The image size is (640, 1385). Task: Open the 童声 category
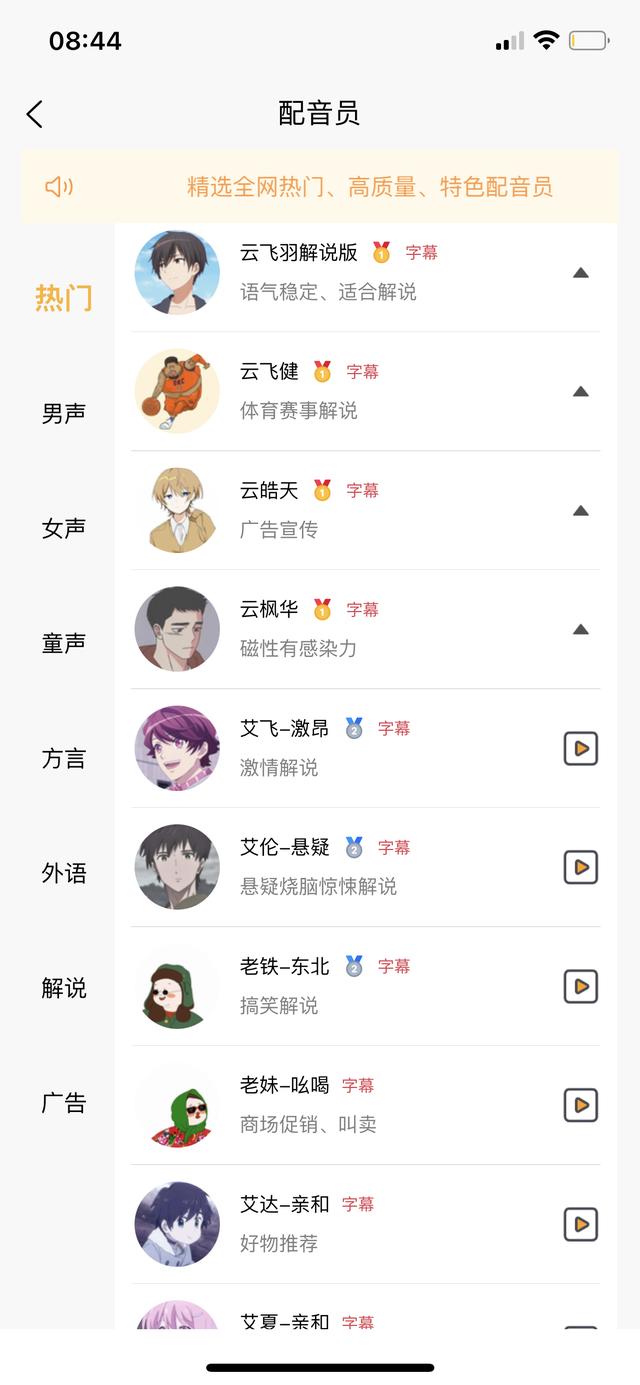[64, 643]
